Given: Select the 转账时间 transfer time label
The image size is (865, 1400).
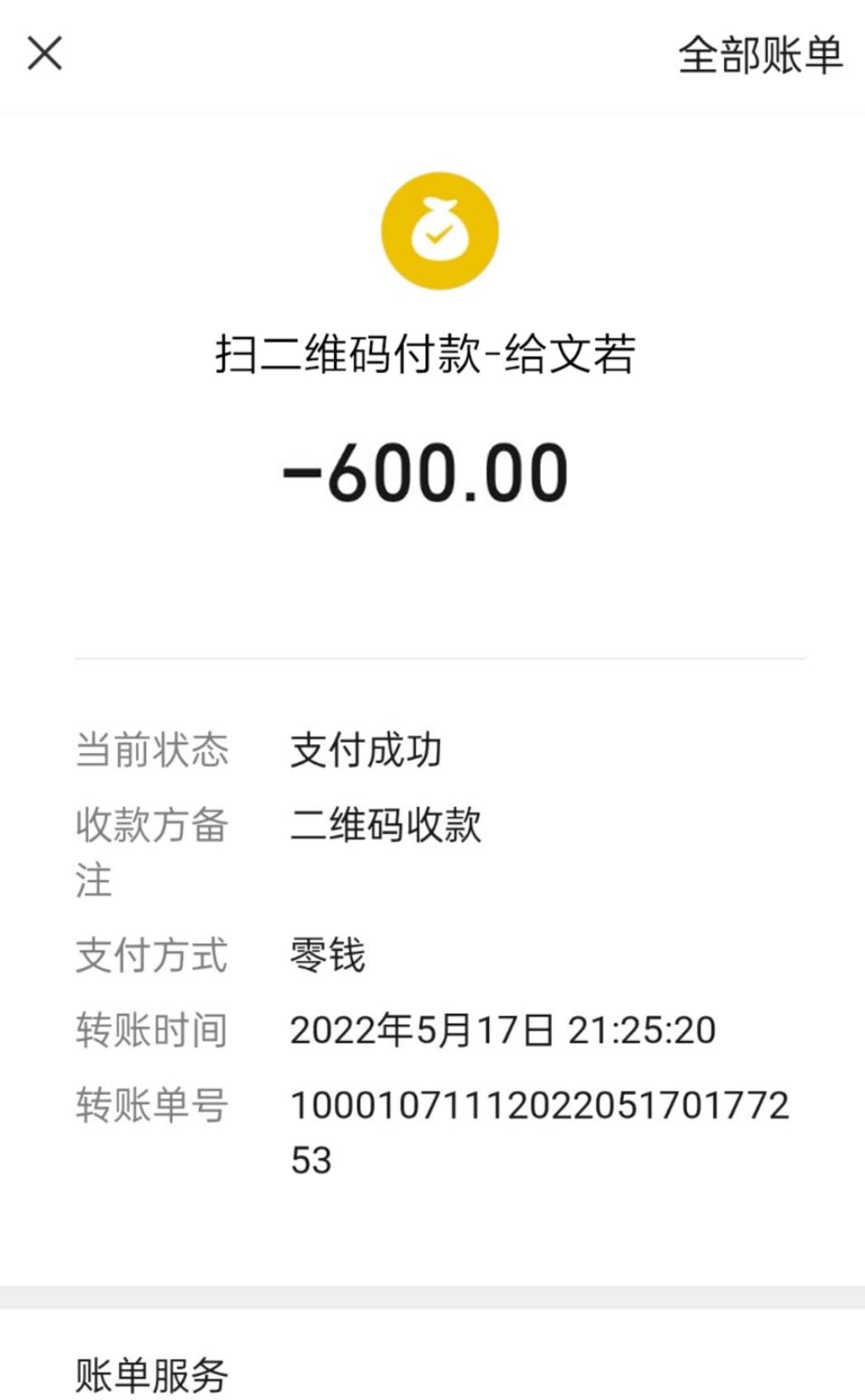Looking at the screenshot, I should pos(153,1028).
